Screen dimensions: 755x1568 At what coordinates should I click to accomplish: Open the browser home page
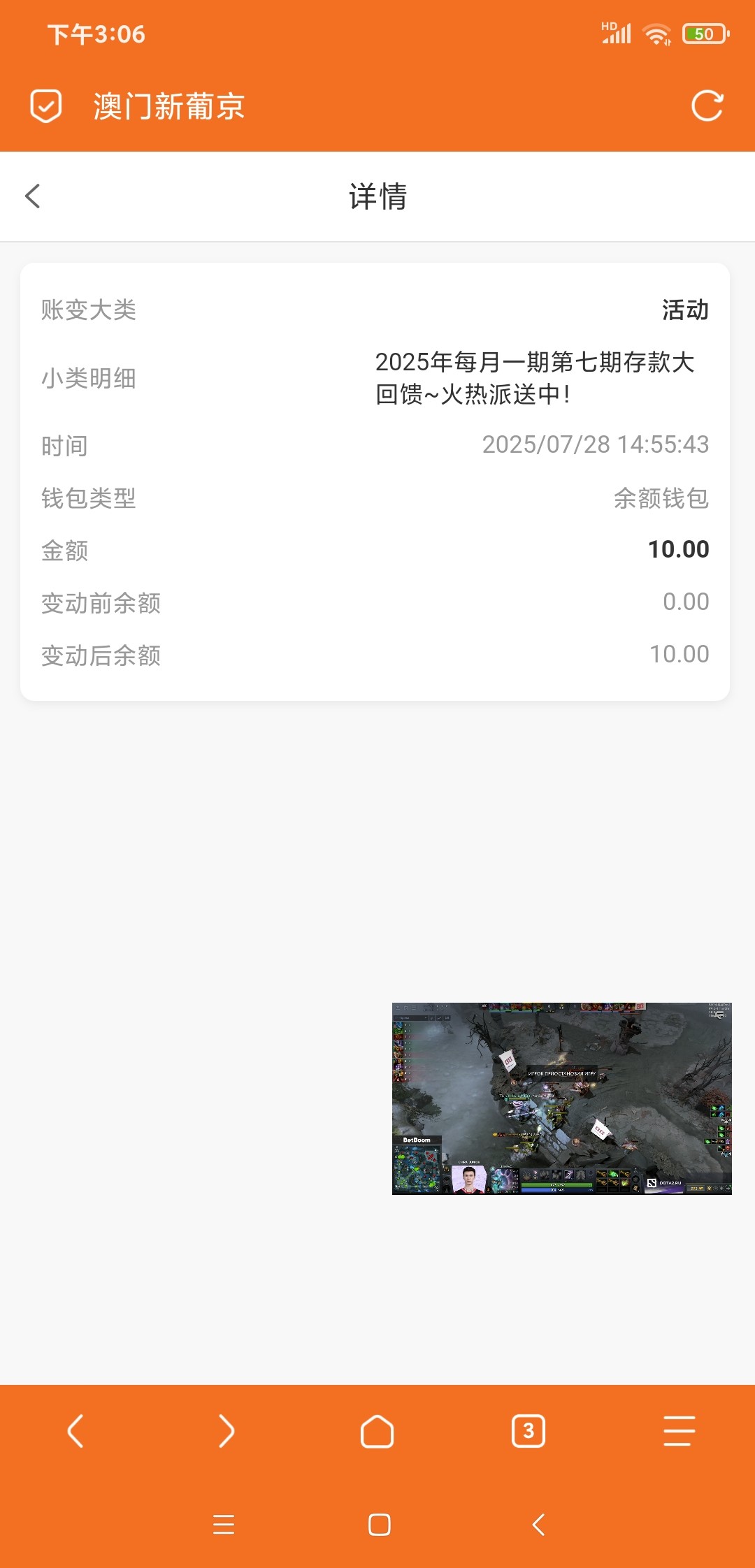[377, 1430]
